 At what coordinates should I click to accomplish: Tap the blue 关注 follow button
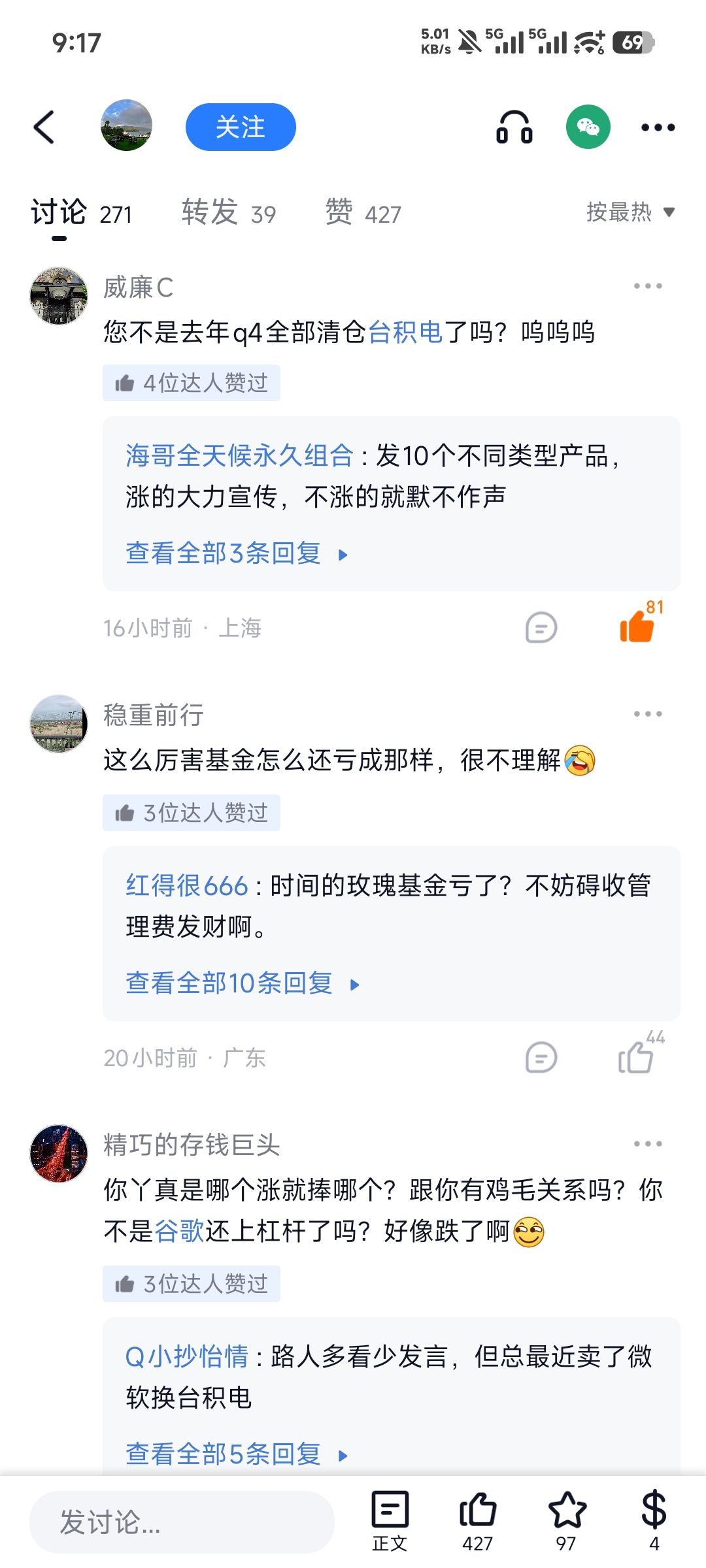[241, 127]
